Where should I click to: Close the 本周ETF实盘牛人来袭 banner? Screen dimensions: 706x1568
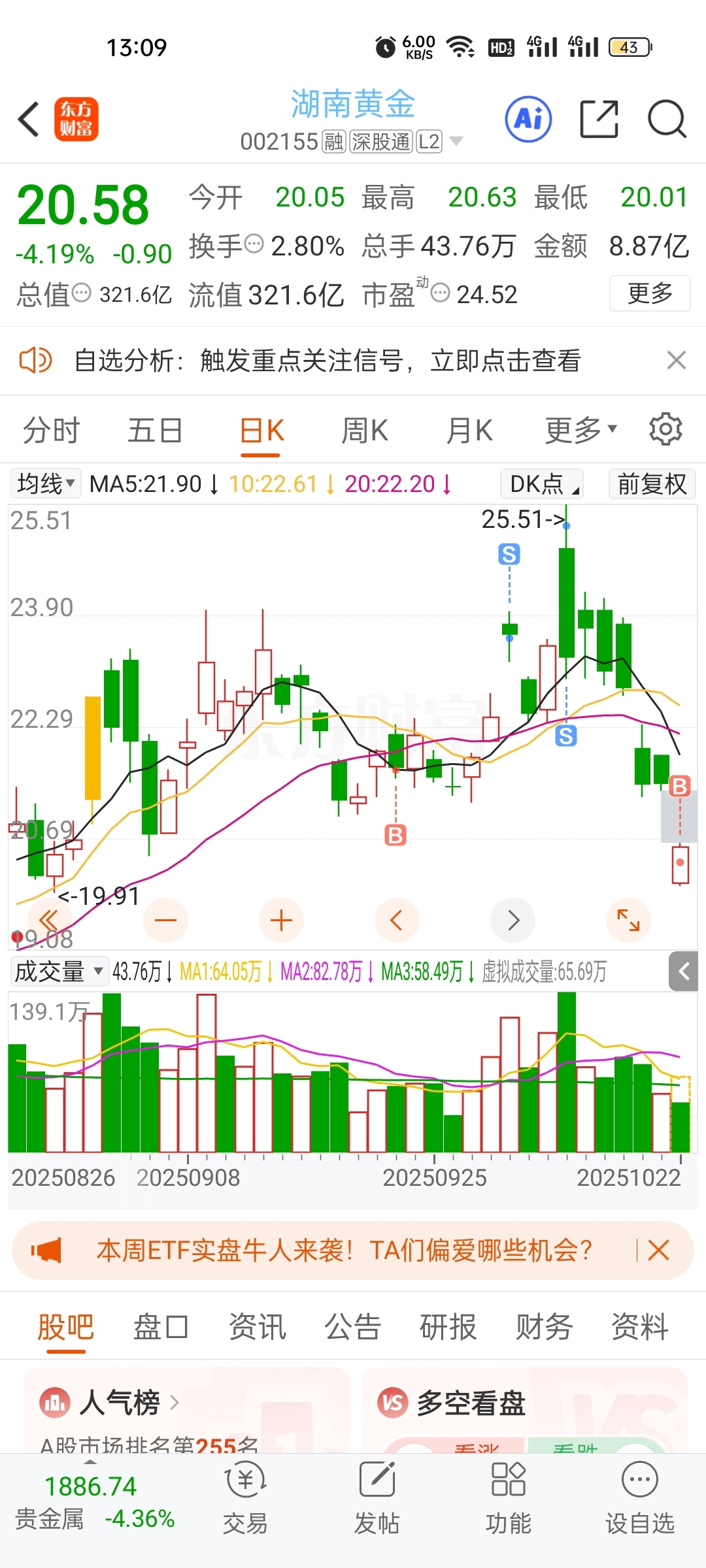(x=658, y=1250)
